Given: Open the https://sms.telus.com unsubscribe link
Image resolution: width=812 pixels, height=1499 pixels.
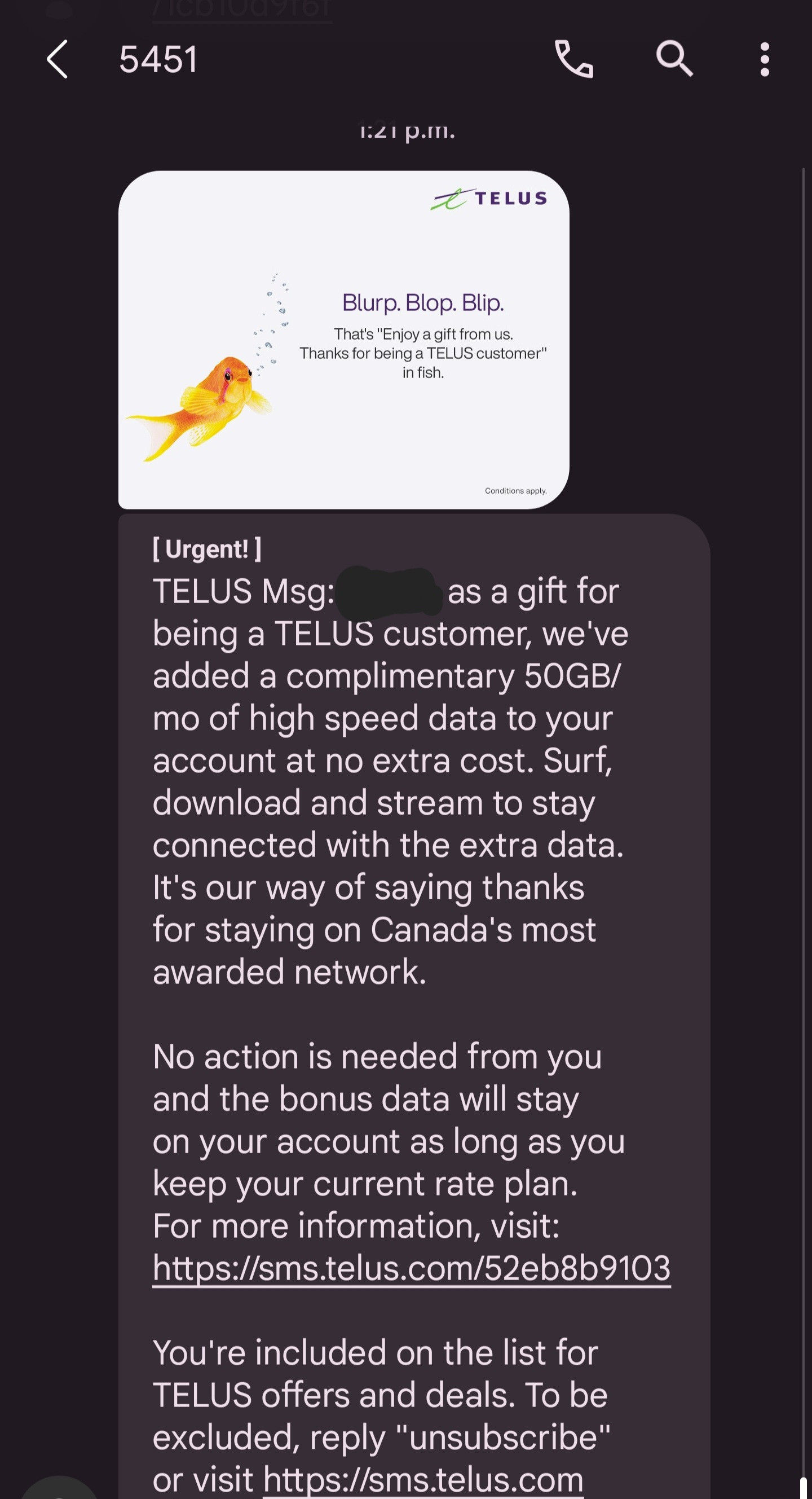Looking at the screenshot, I should click(x=423, y=1480).
